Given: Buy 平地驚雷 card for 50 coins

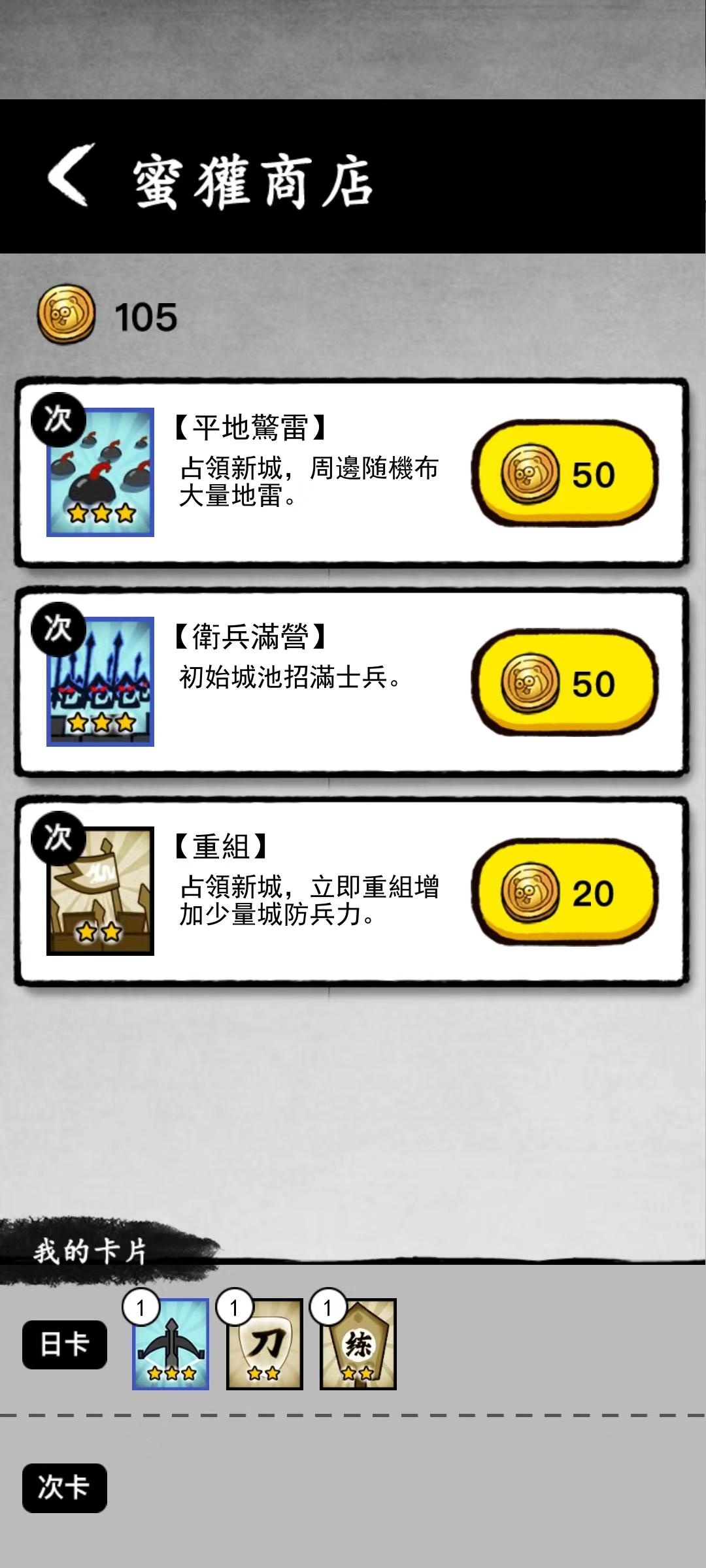Looking at the screenshot, I should coord(565,474).
